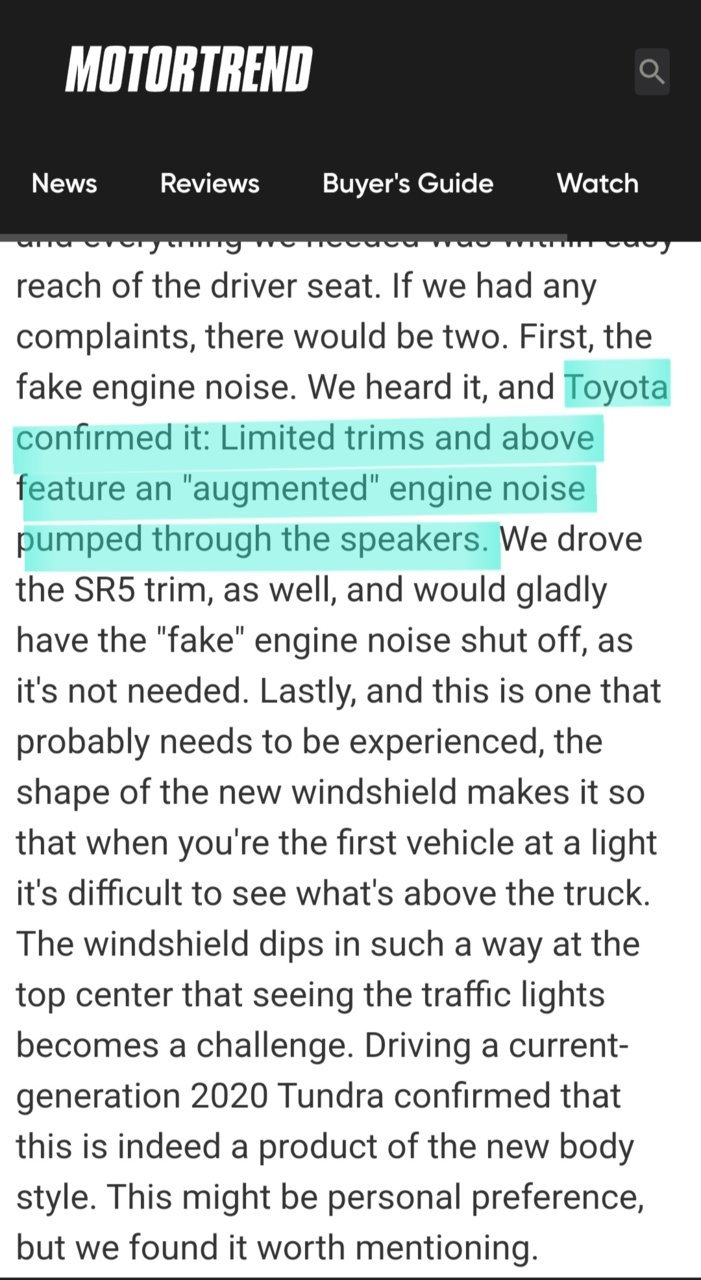Open the Reviews section

click(x=210, y=184)
